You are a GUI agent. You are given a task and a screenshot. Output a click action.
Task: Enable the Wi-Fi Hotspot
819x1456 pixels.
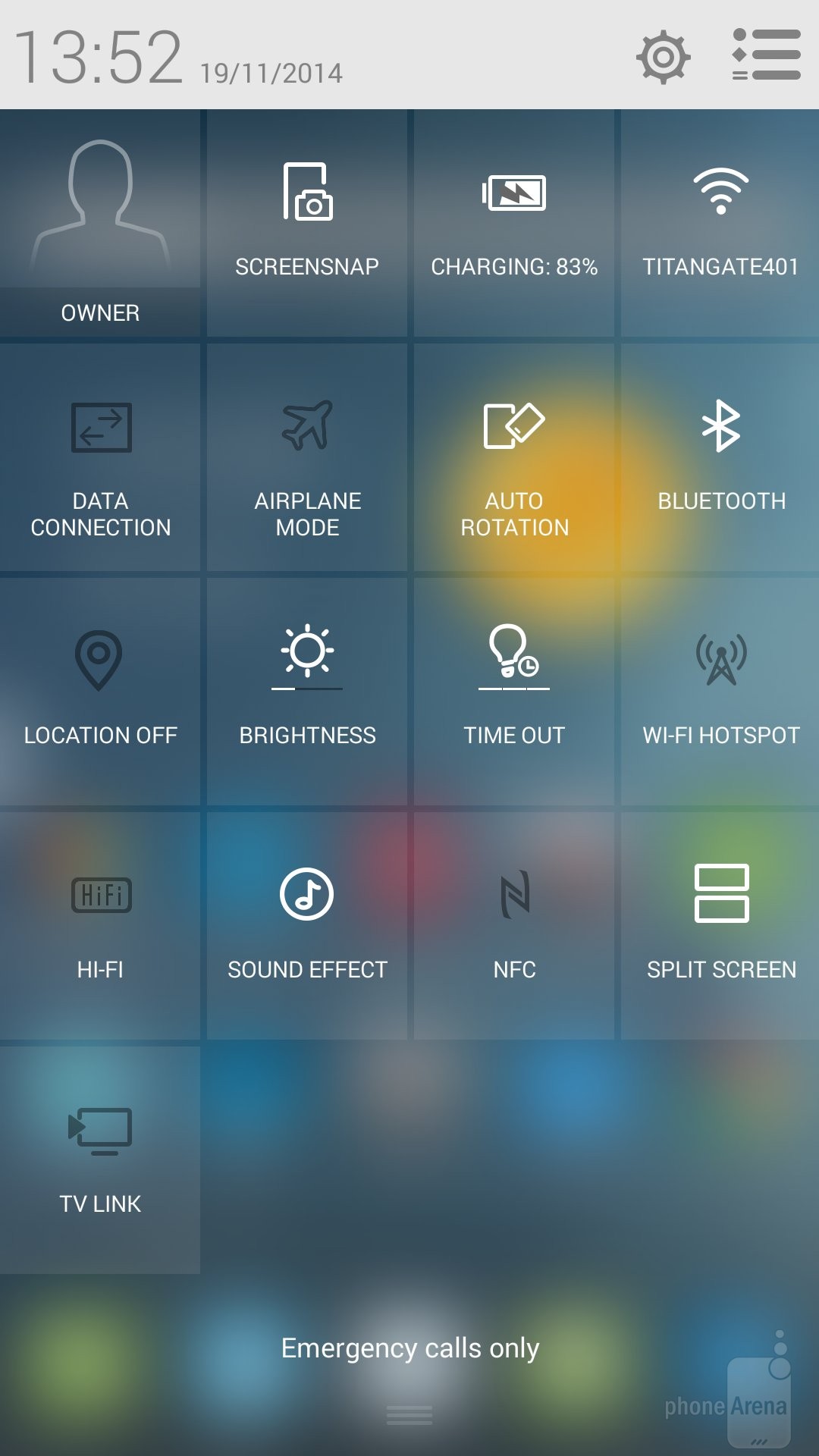point(720,692)
